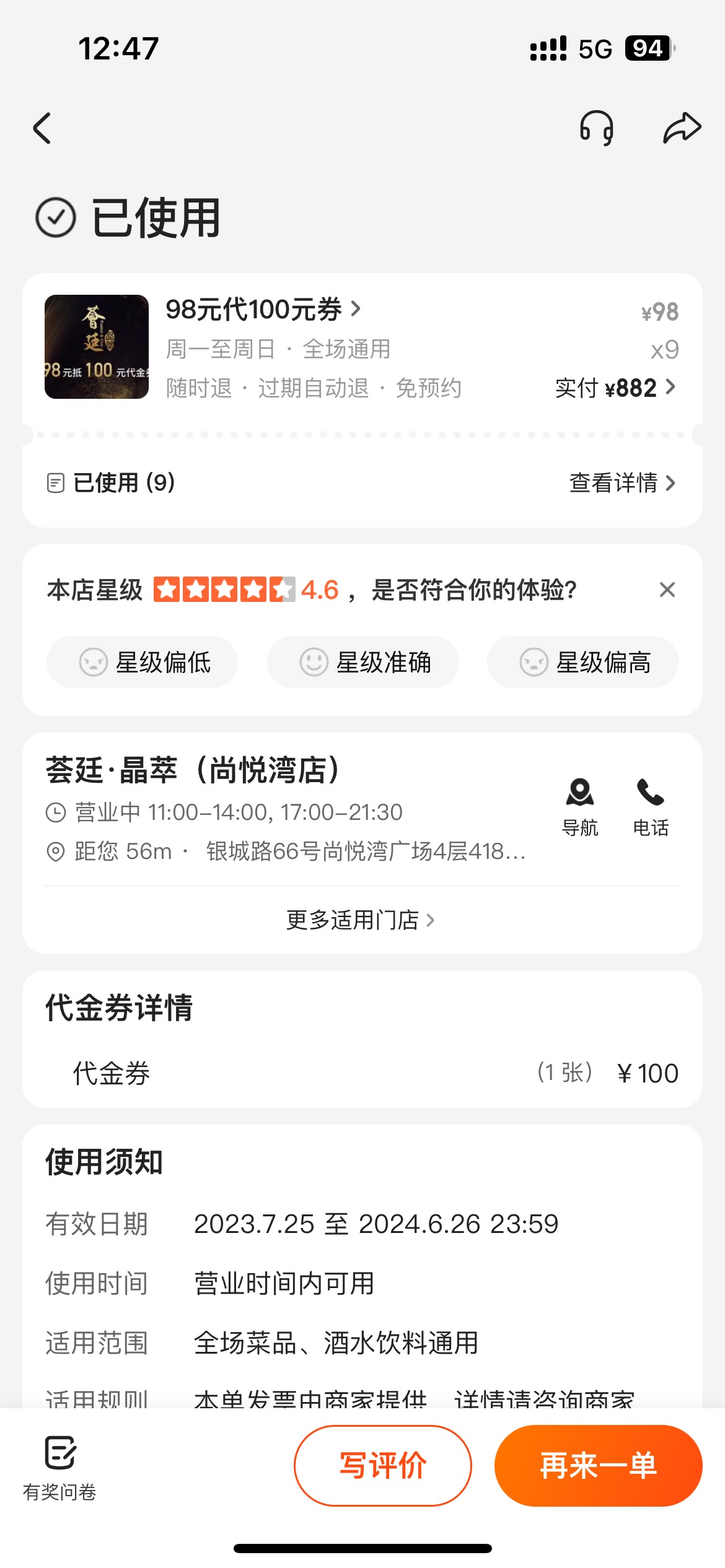Viewport: 725px width, 1568px height.
Task: Write a review with 写评价
Action: click(x=383, y=1466)
